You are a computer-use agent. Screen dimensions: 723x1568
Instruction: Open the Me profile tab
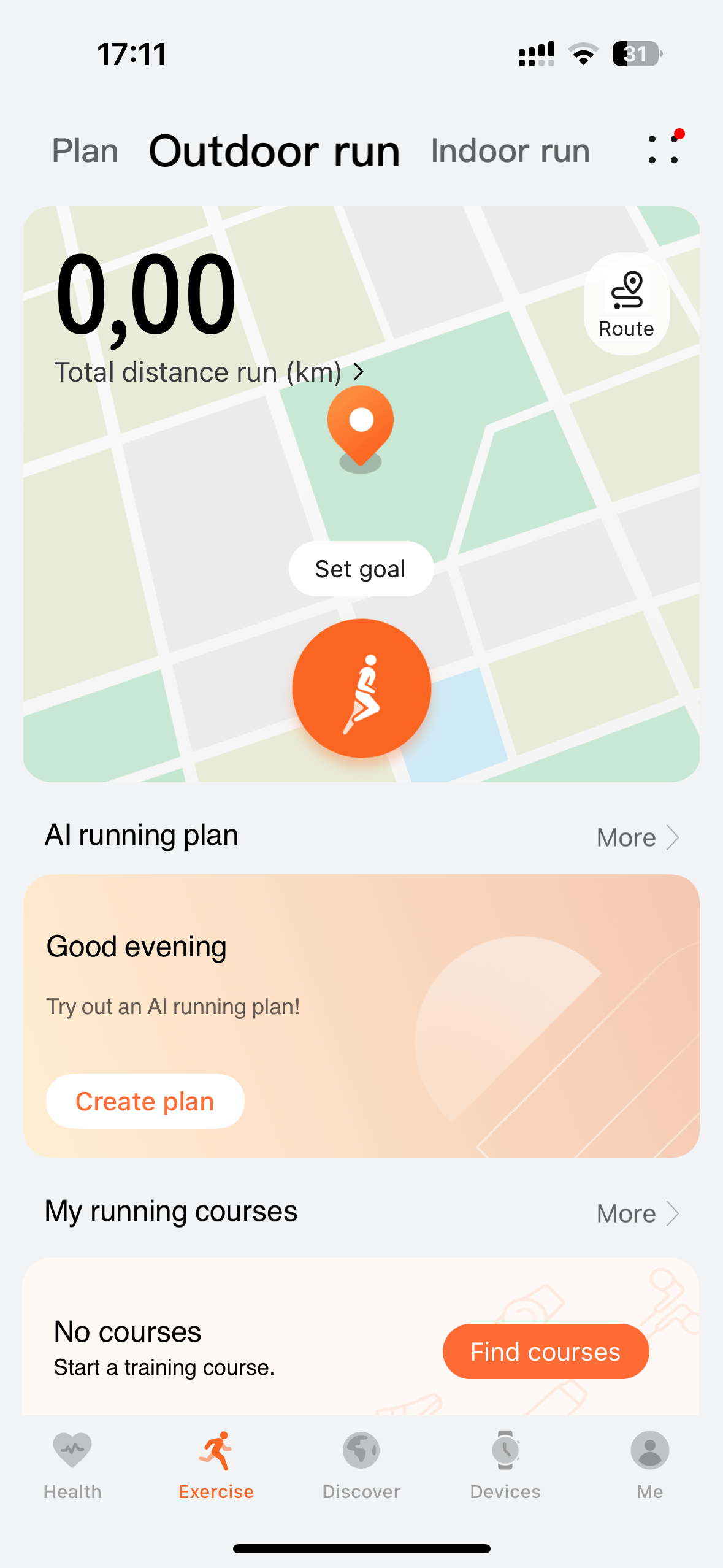(650, 1465)
